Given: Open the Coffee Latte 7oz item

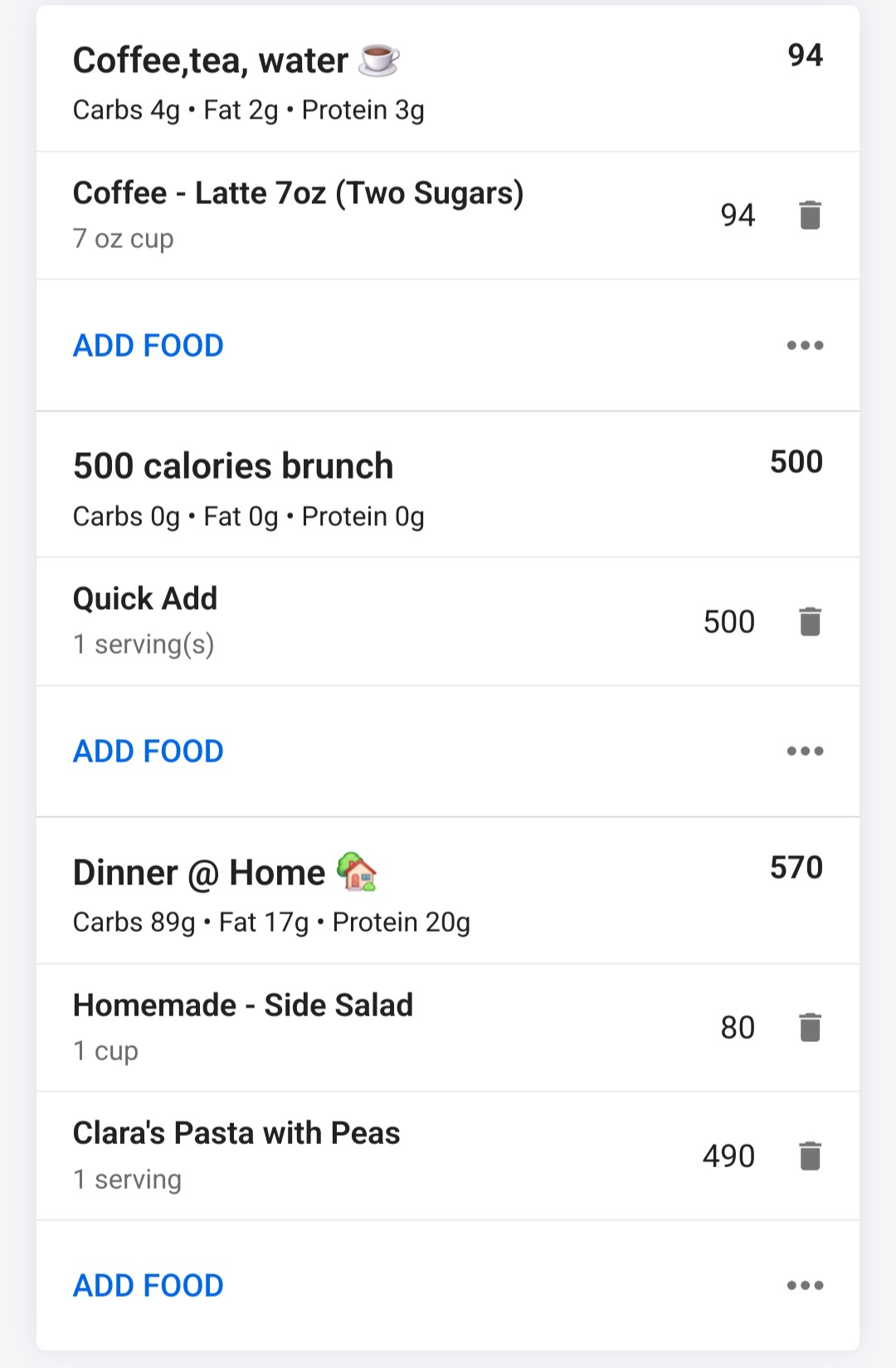Looking at the screenshot, I should click(299, 215).
